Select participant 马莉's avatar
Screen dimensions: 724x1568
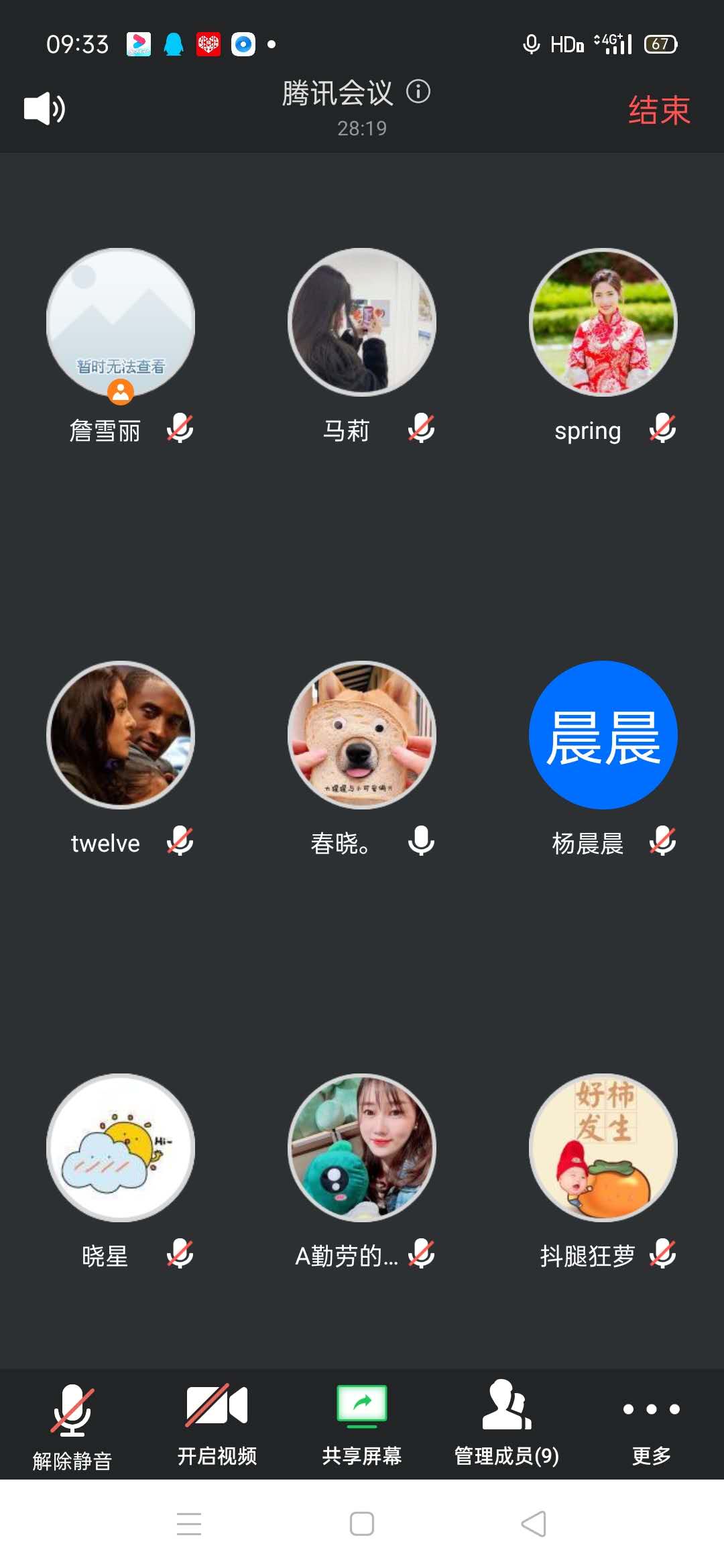pos(362,323)
